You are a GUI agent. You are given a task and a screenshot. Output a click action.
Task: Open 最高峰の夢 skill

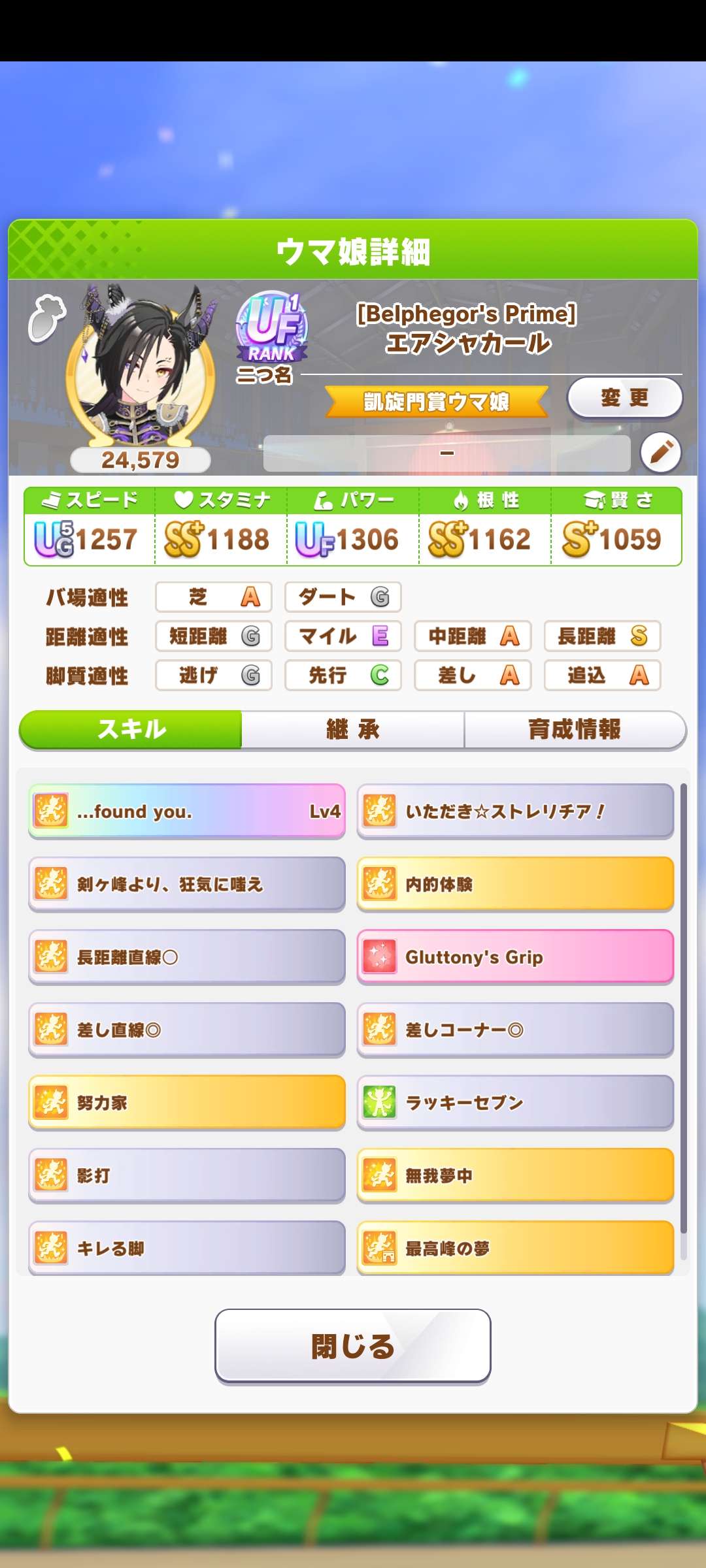[515, 1248]
